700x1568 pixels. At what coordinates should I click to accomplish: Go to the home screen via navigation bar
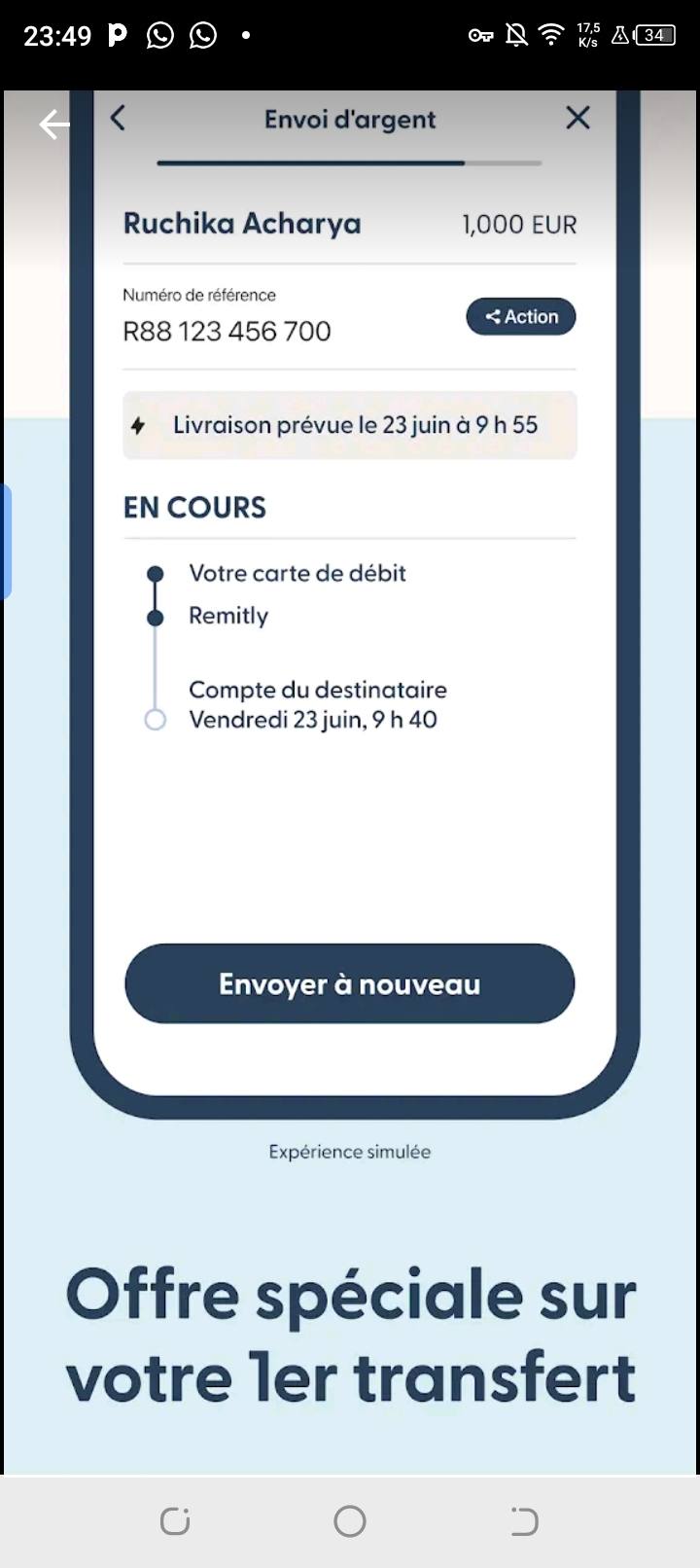(x=350, y=1521)
